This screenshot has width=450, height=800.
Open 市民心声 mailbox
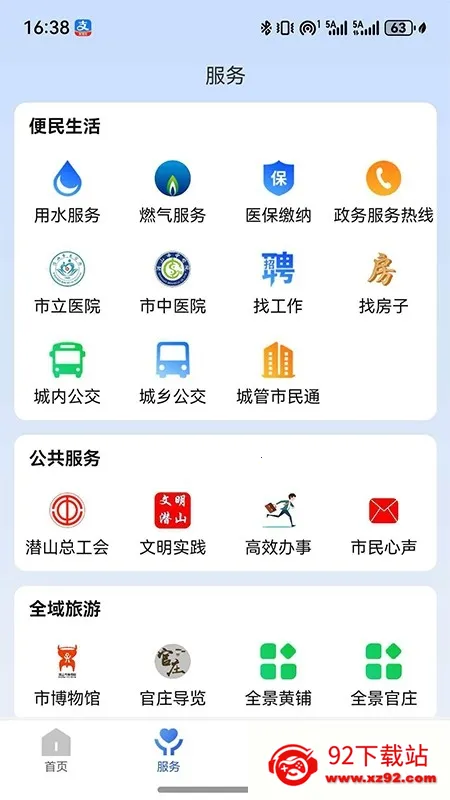[383, 524]
